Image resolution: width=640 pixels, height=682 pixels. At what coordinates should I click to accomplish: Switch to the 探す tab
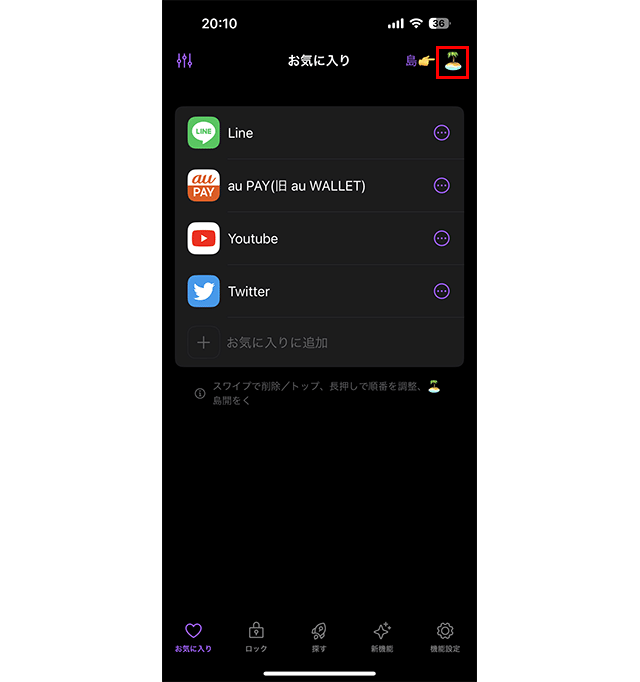click(319, 636)
